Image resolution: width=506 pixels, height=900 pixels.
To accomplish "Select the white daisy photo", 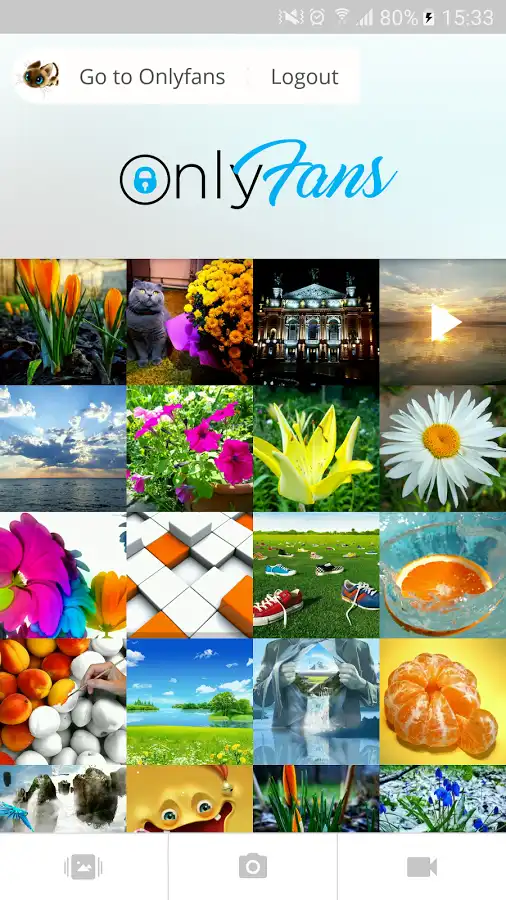I will tap(443, 448).
